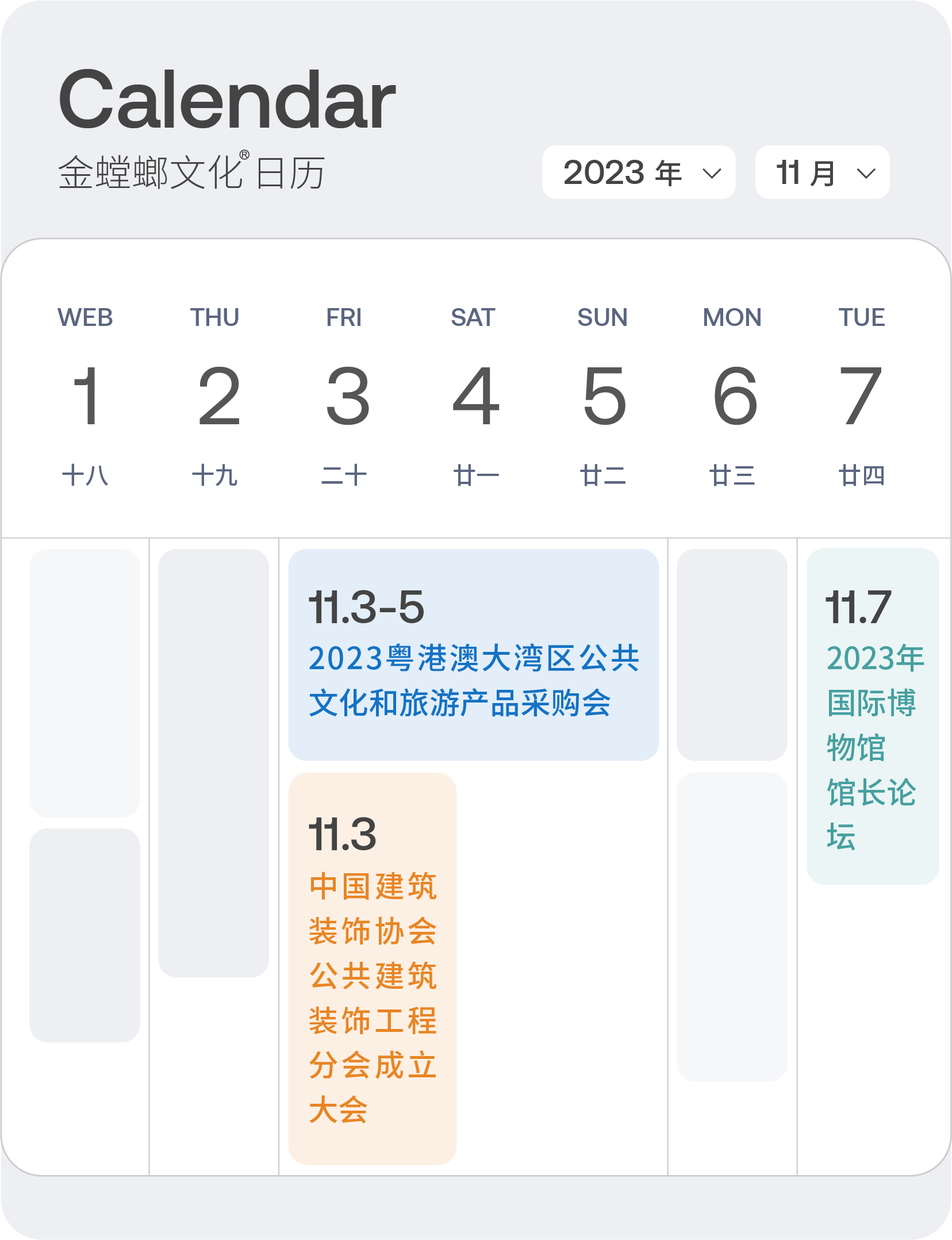The height and width of the screenshot is (1240, 952).
Task: Select Sunday the 5th
Action: [603, 397]
